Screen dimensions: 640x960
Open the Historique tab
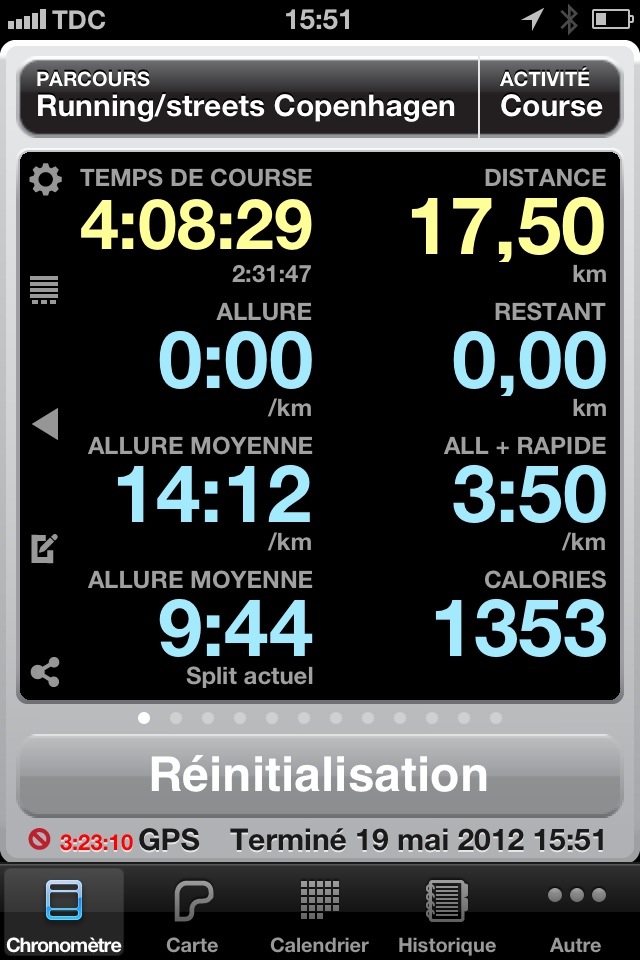click(446, 916)
